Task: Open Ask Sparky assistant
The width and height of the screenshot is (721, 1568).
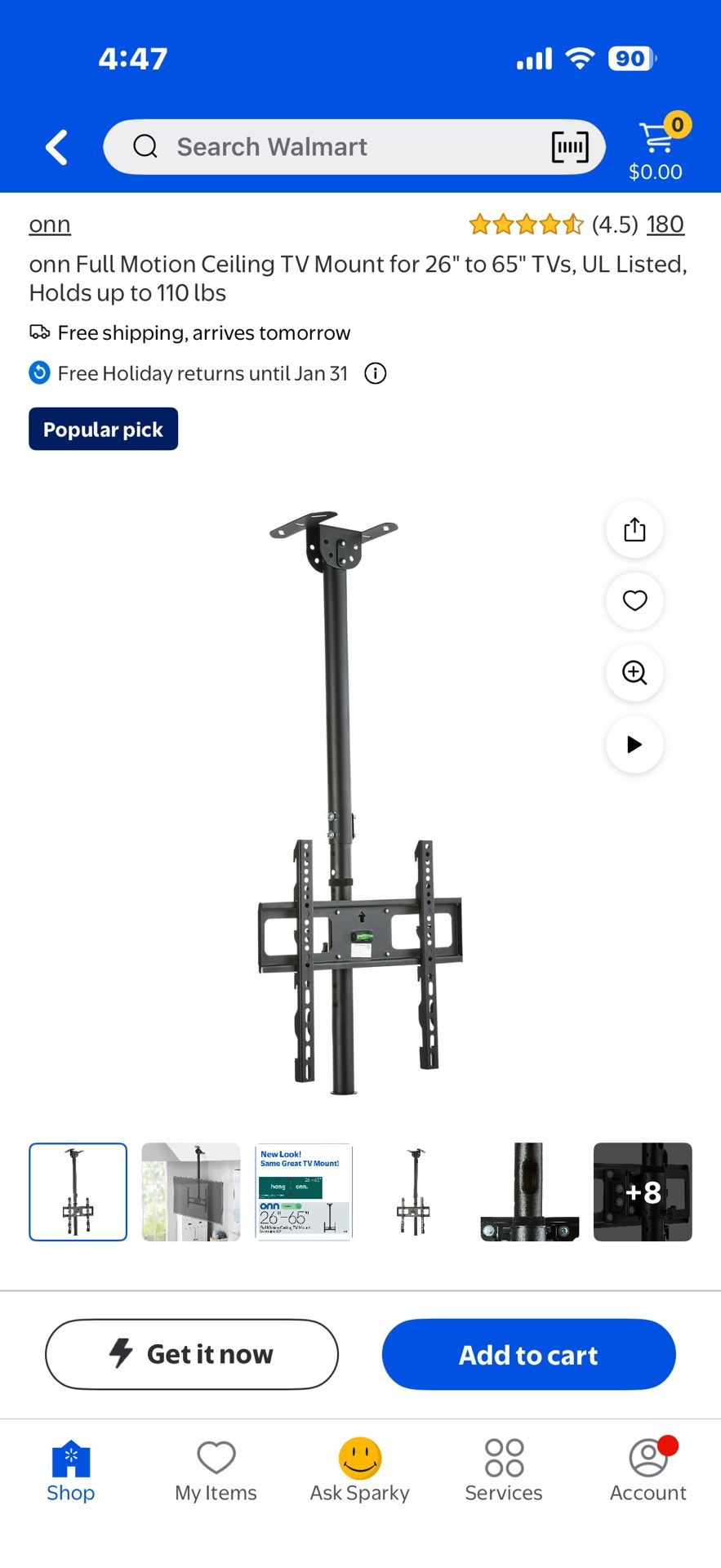Action: click(x=359, y=1471)
